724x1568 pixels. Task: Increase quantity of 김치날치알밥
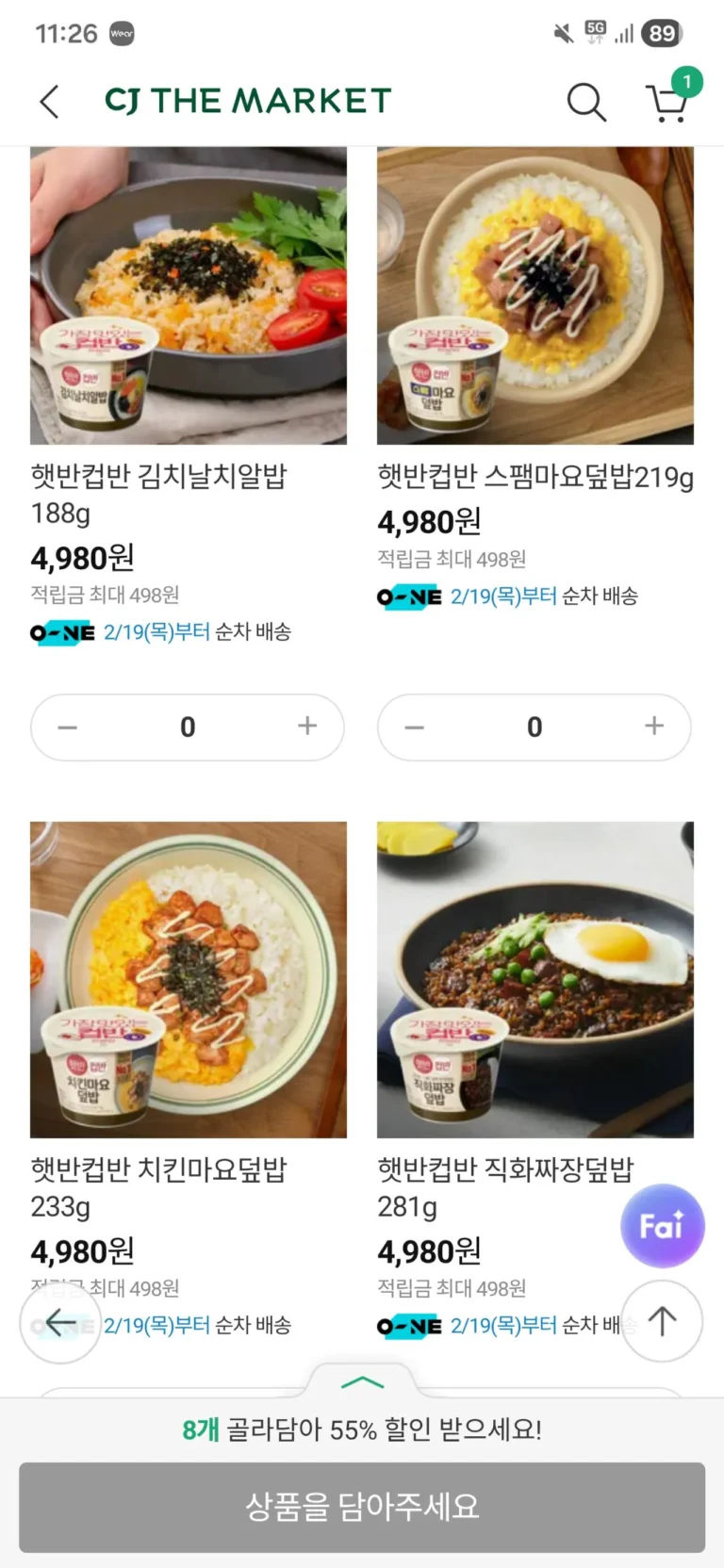307,727
